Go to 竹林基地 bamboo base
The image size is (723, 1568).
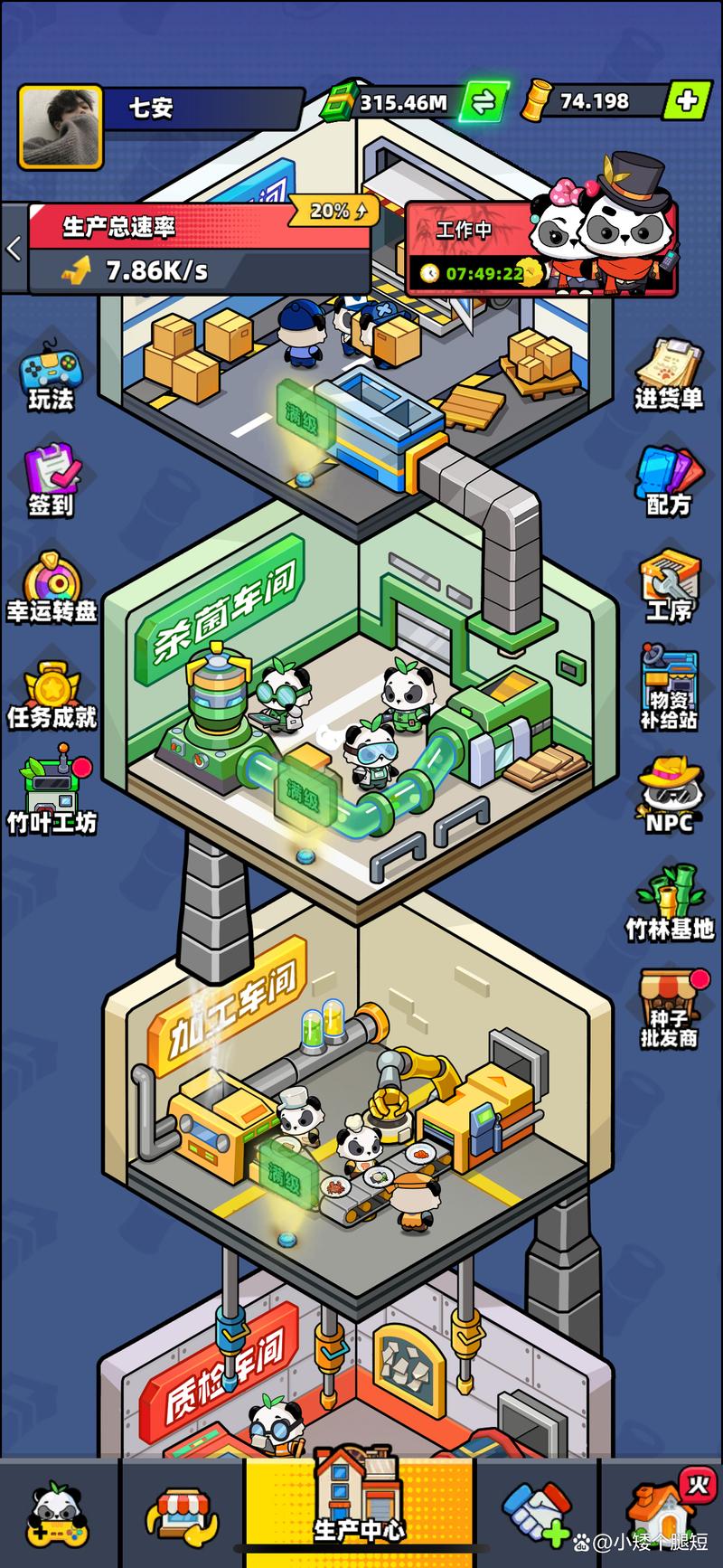point(670,904)
